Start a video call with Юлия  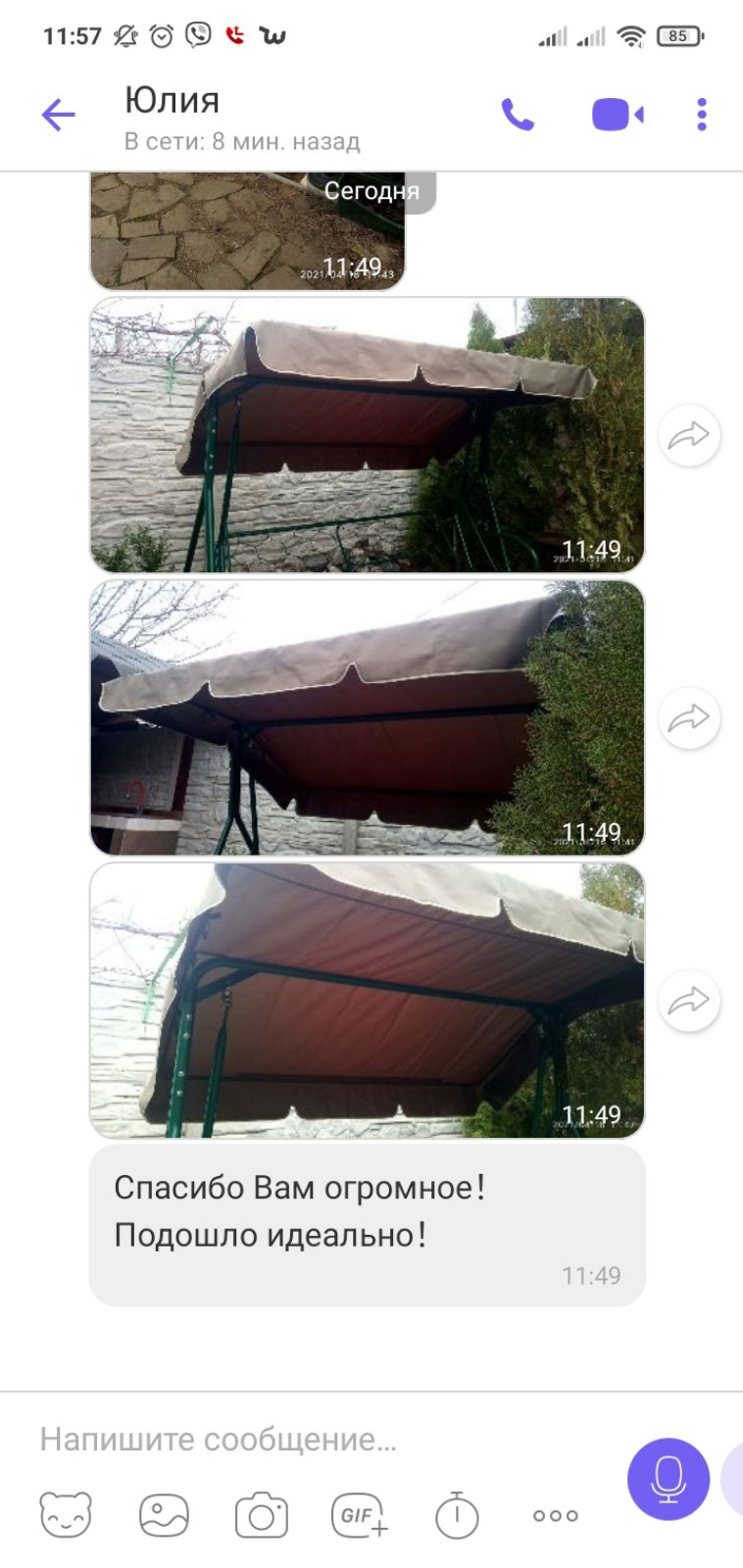pos(618,116)
